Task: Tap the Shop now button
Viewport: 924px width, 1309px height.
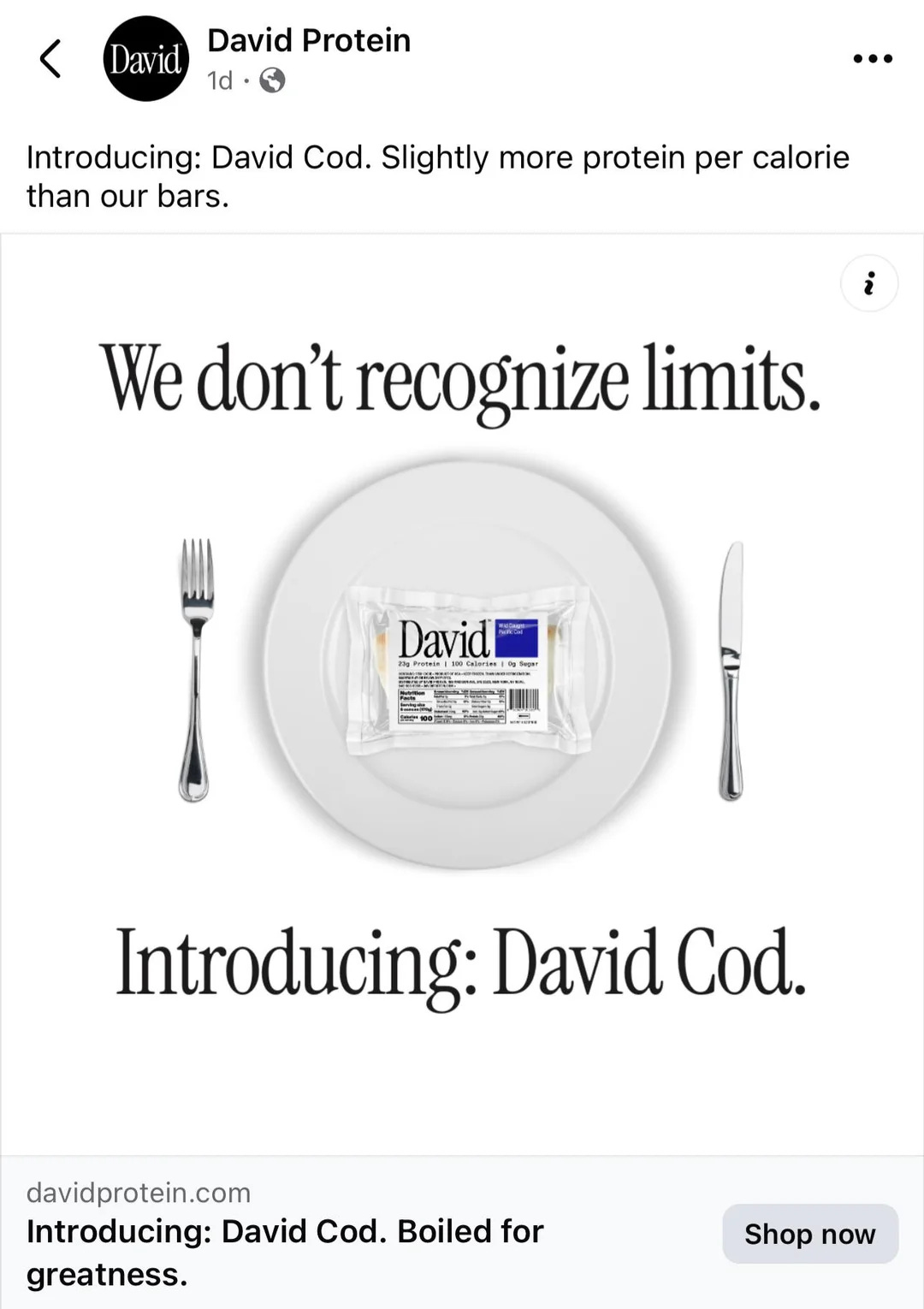Action: pyautogui.click(x=809, y=1234)
